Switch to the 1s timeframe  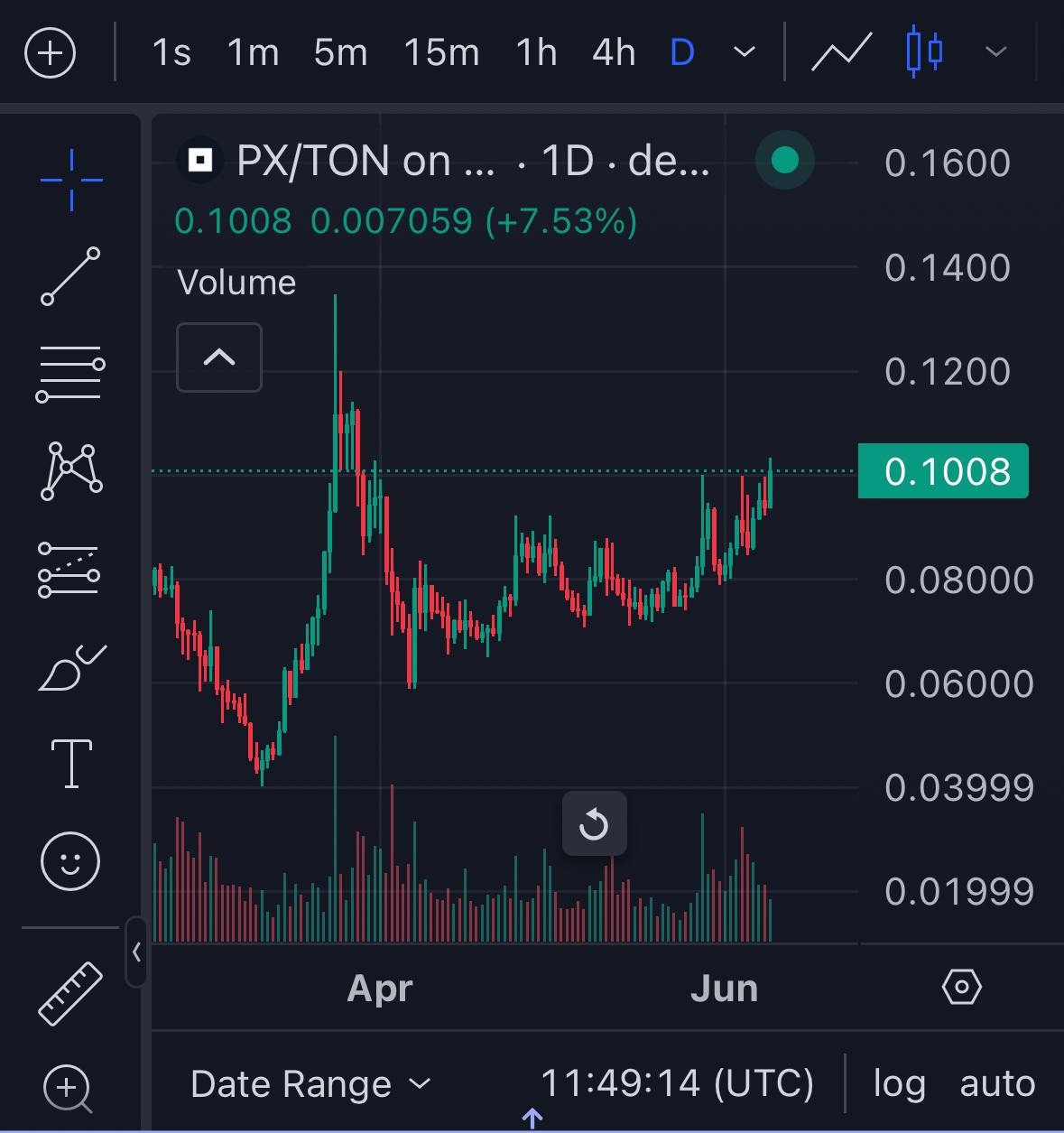(x=171, y=53)
